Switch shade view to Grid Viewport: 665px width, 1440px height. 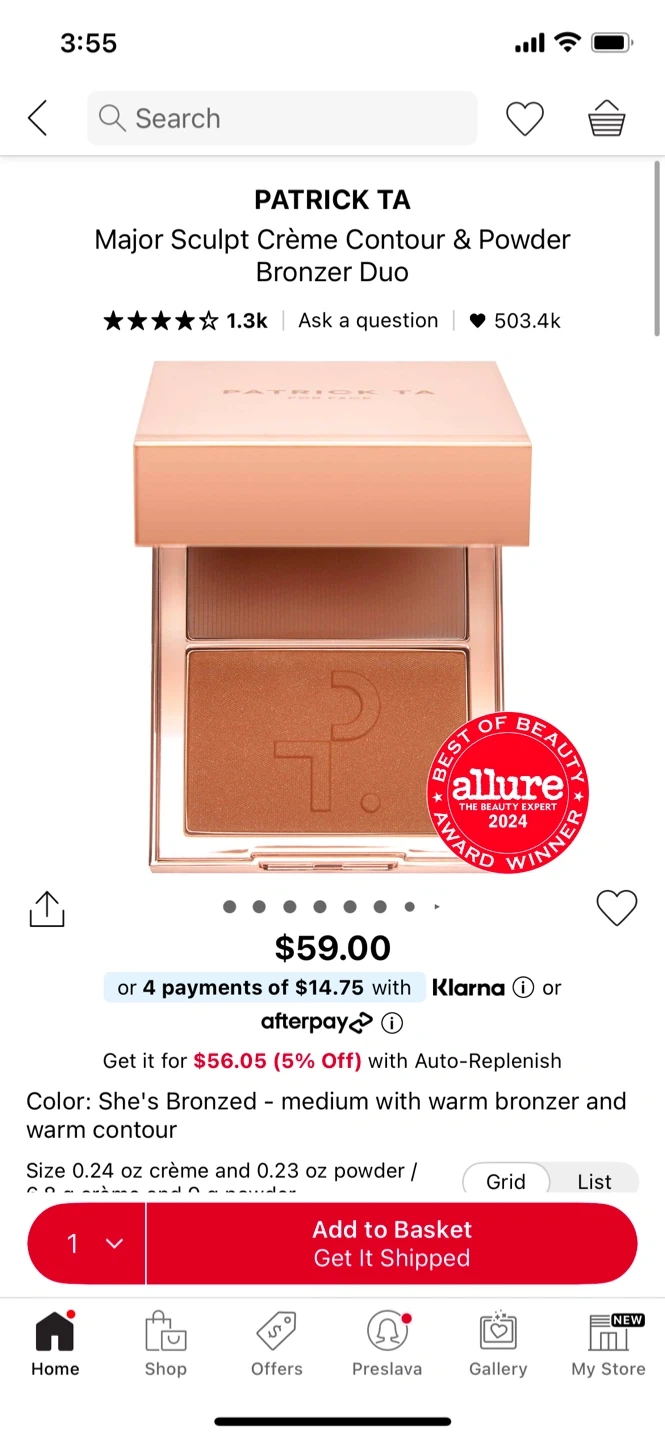click(506, 1181)
